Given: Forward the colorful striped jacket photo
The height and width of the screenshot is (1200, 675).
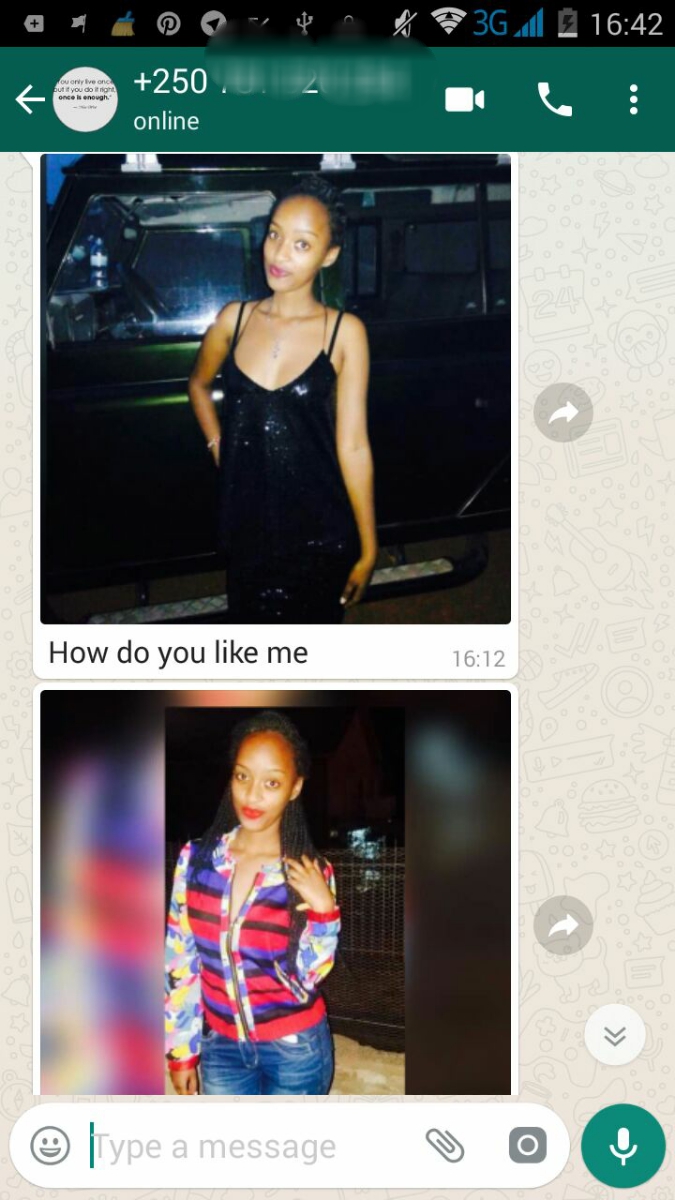Looking at the screenshot, I should (563, 927).
